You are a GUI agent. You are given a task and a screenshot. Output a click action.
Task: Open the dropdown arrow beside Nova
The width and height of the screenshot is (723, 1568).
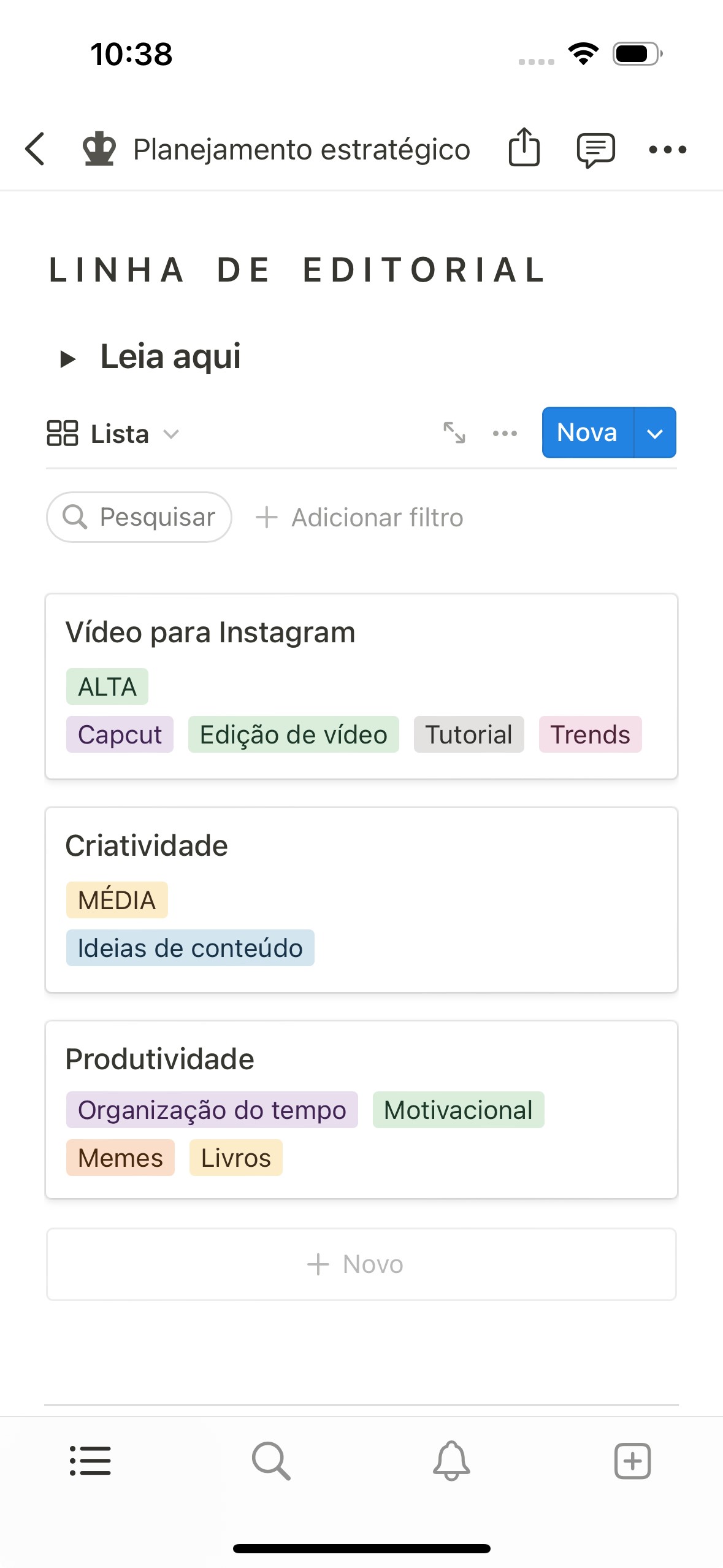pos(655,433)
